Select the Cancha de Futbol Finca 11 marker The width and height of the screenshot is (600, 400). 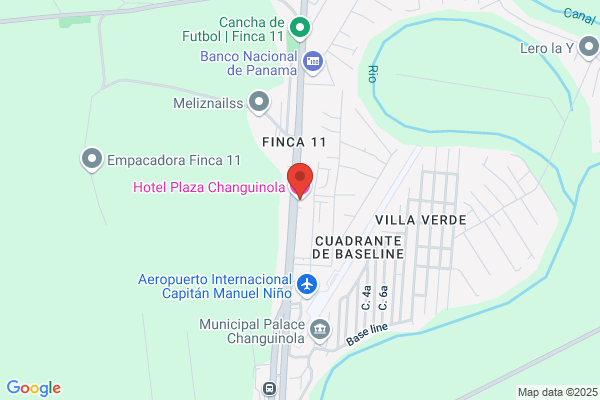point(300,28)
